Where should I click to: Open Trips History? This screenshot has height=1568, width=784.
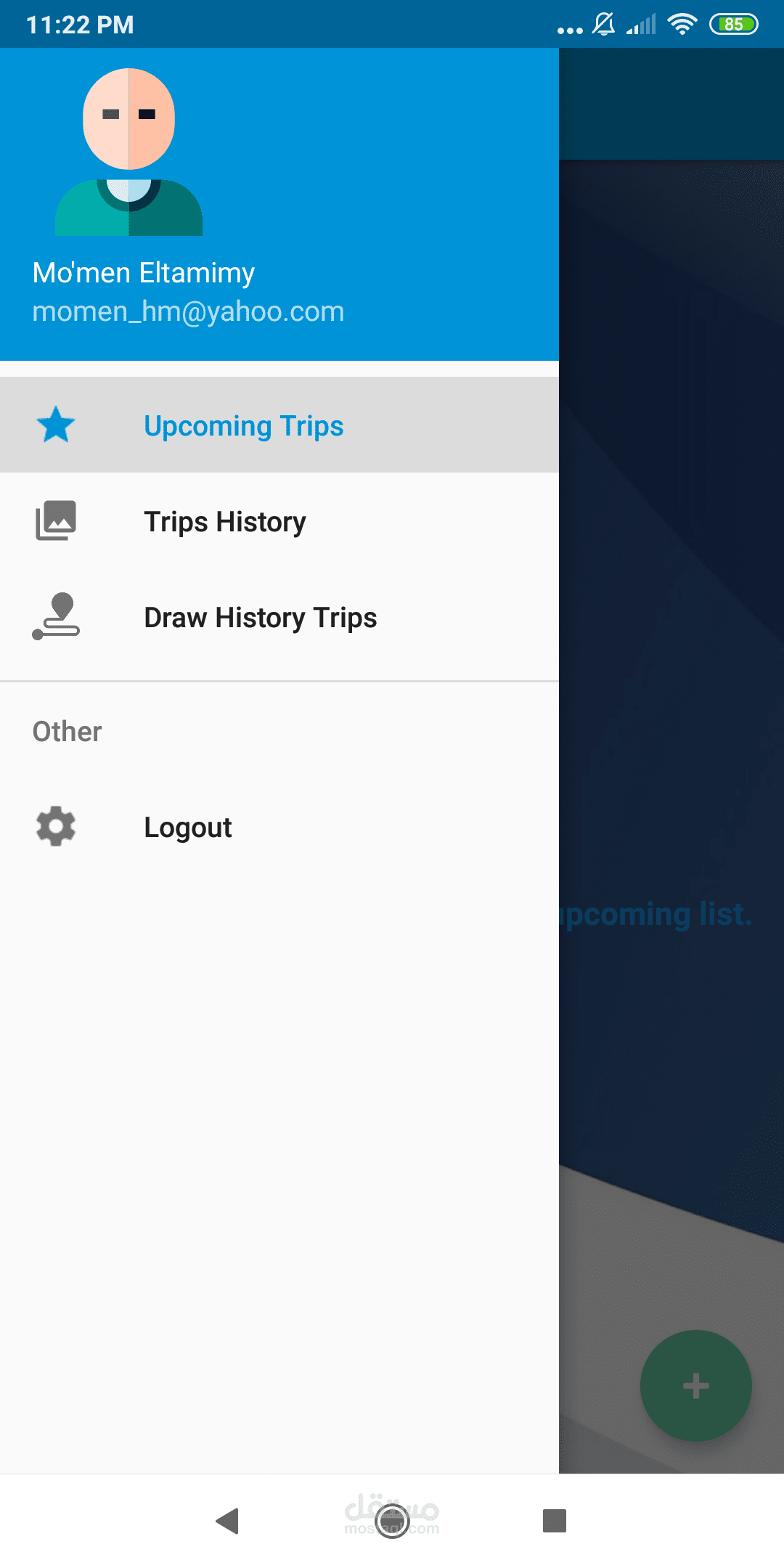pyautogui.click(x=279, y=520)
